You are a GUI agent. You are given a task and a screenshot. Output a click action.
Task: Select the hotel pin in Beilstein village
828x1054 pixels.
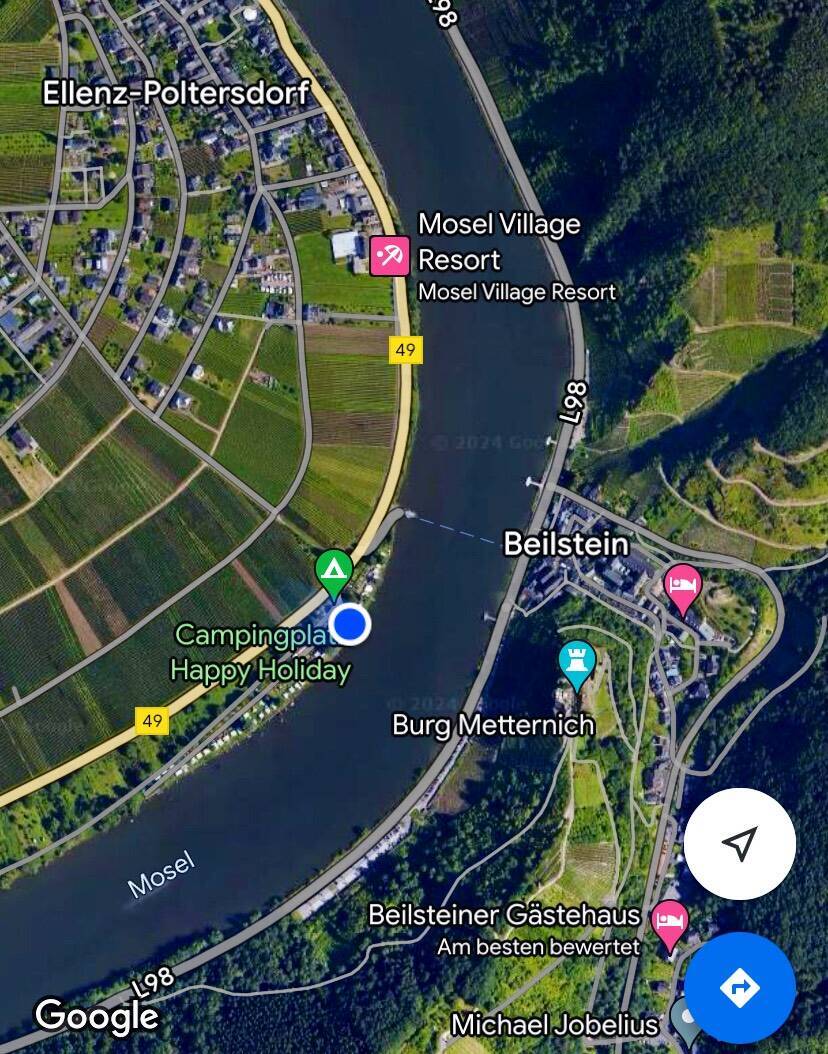[x=682, y=585]
